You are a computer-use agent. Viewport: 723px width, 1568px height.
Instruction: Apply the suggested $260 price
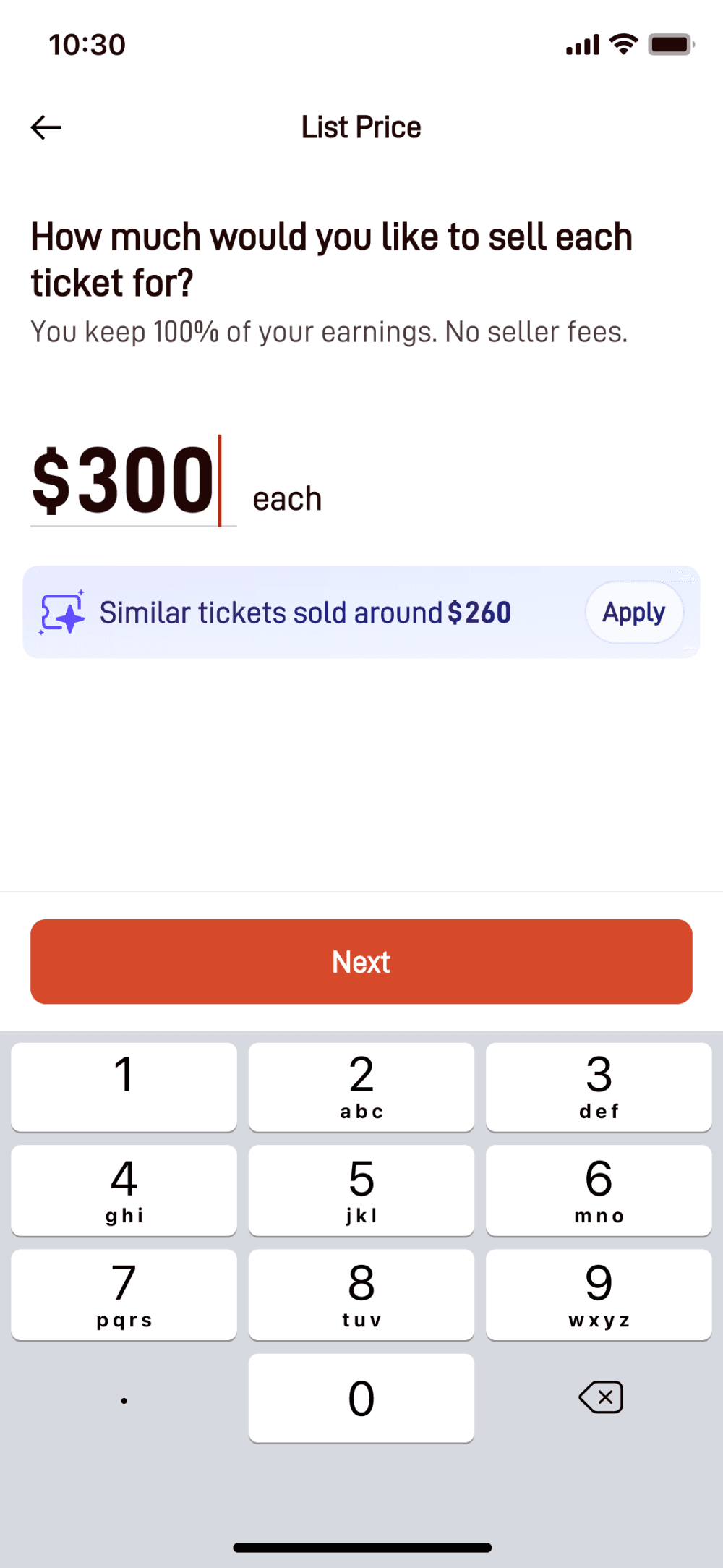(633, 613)
